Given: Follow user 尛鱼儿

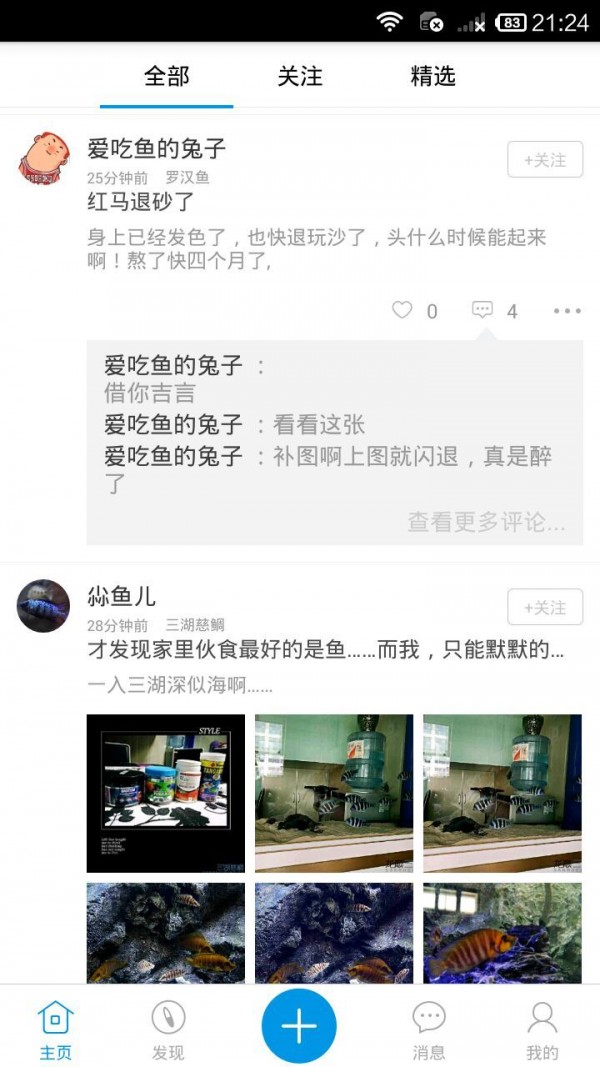Looking at the screenshot, I should tap(545, 608).
